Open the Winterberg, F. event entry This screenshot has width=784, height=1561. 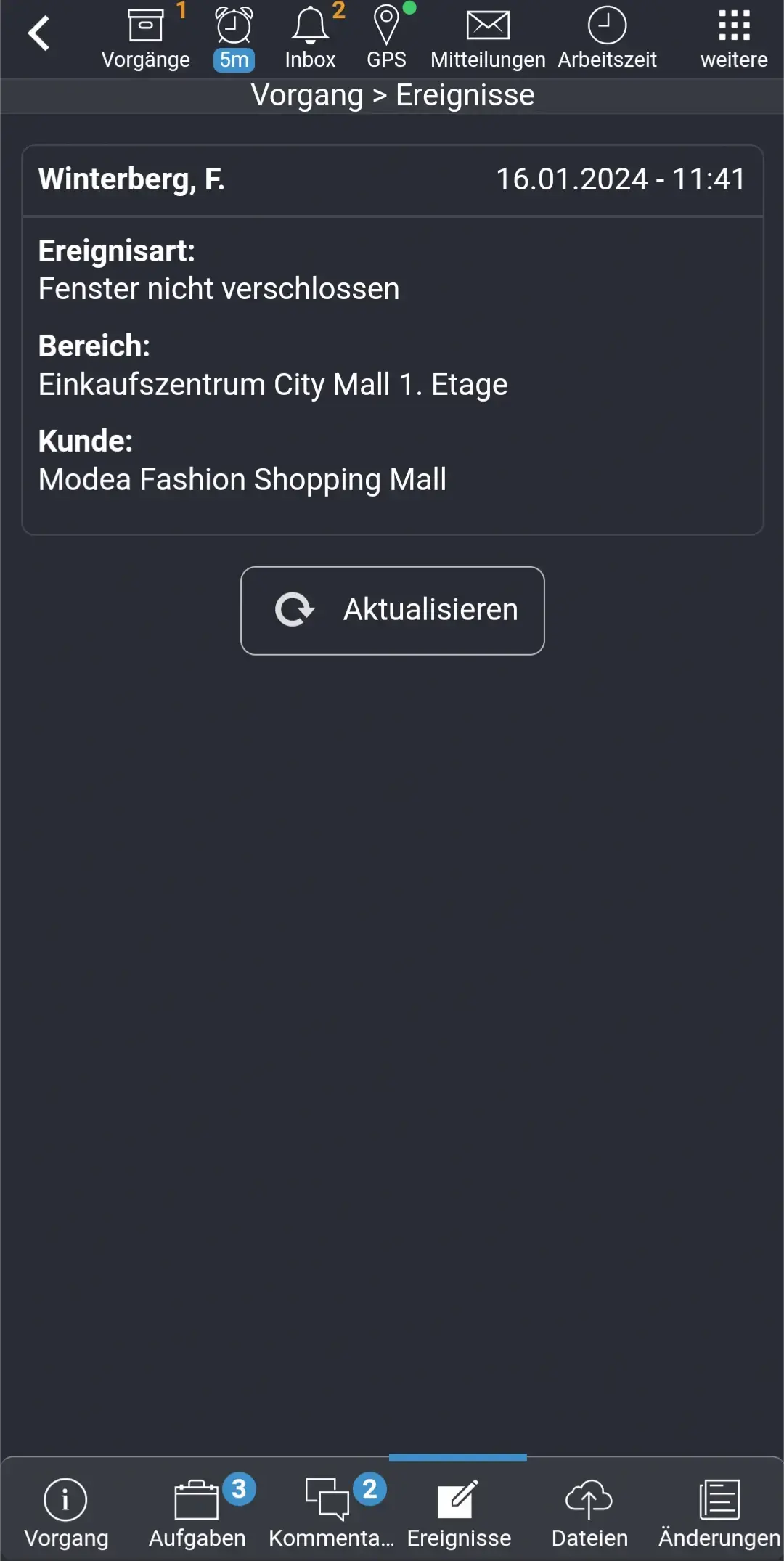point(392,338)
